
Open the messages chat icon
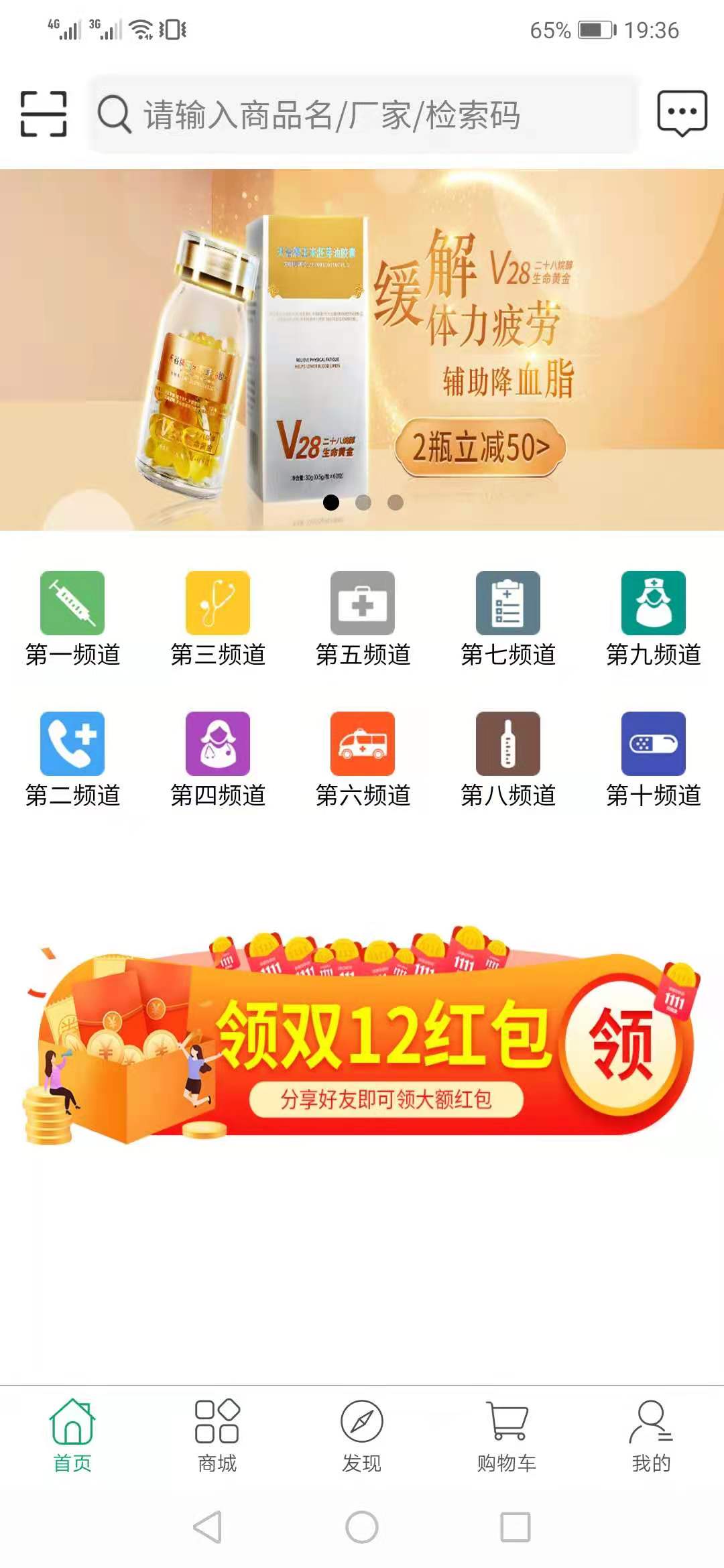[x=682, y=114]
